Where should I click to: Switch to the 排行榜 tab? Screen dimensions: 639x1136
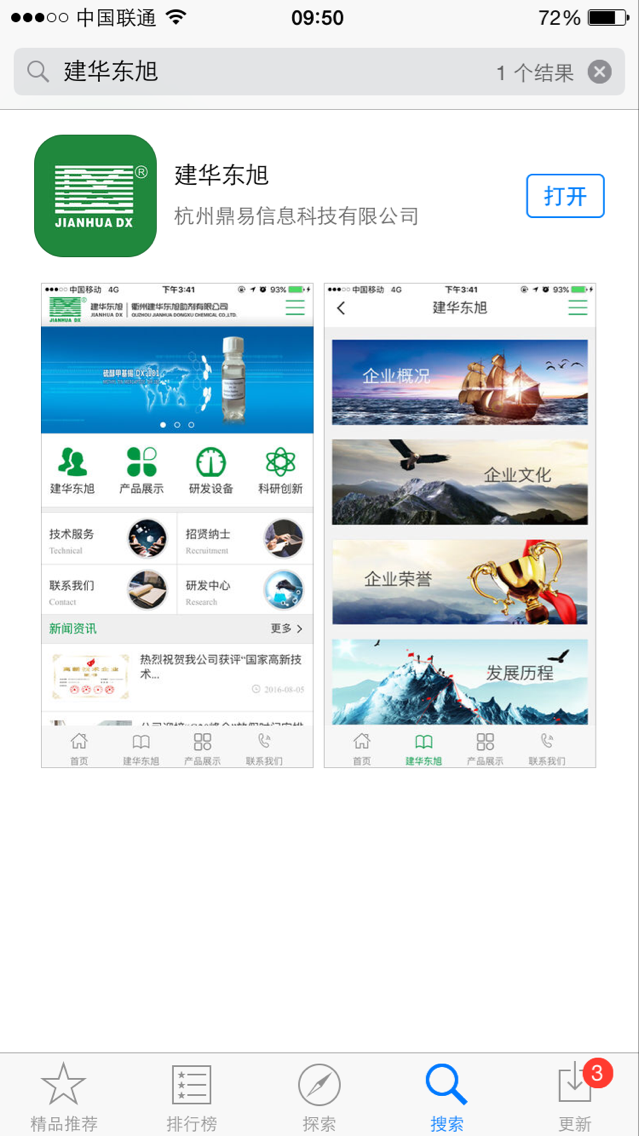click(x=191, y=1097)
